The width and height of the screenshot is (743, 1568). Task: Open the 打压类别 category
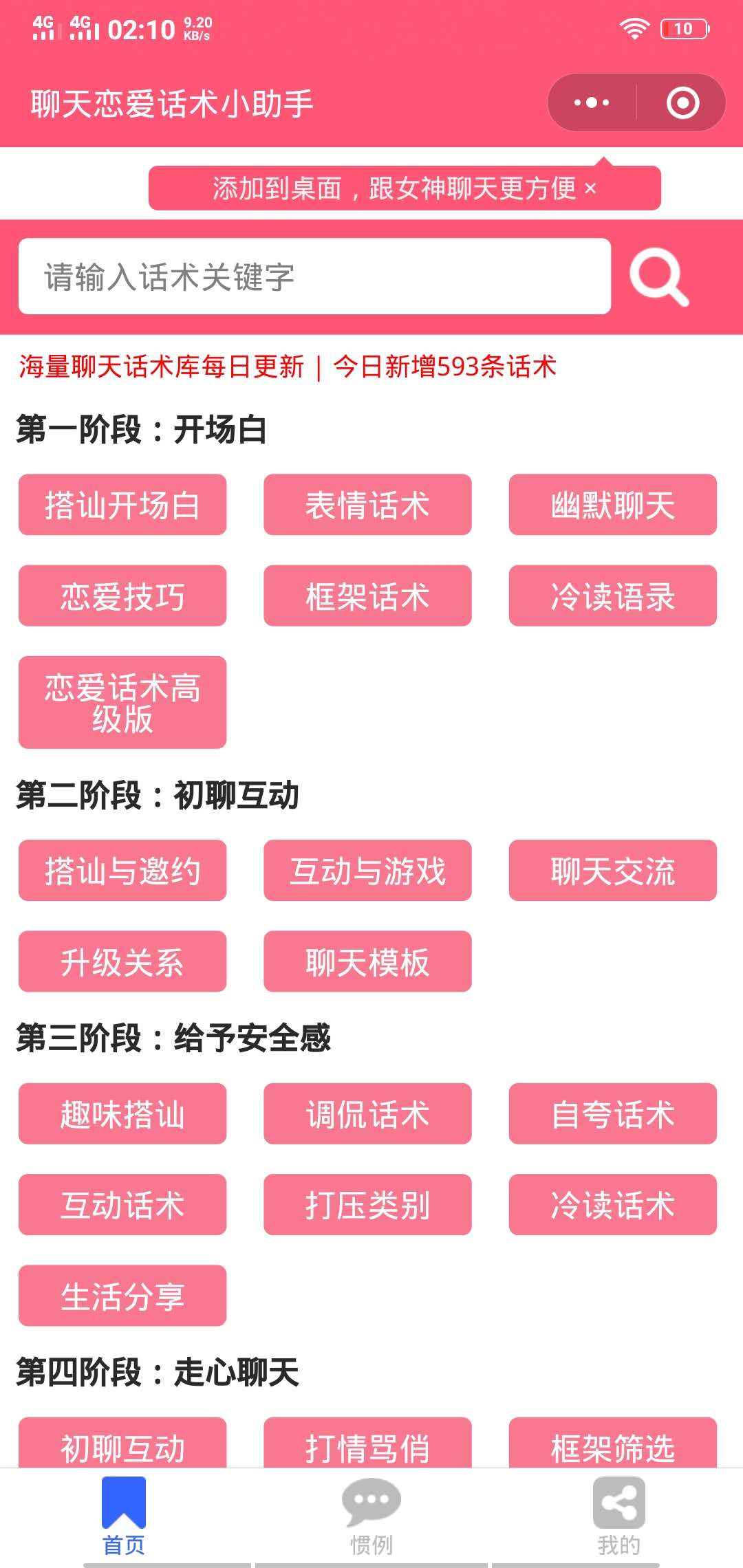(367, 1205)
